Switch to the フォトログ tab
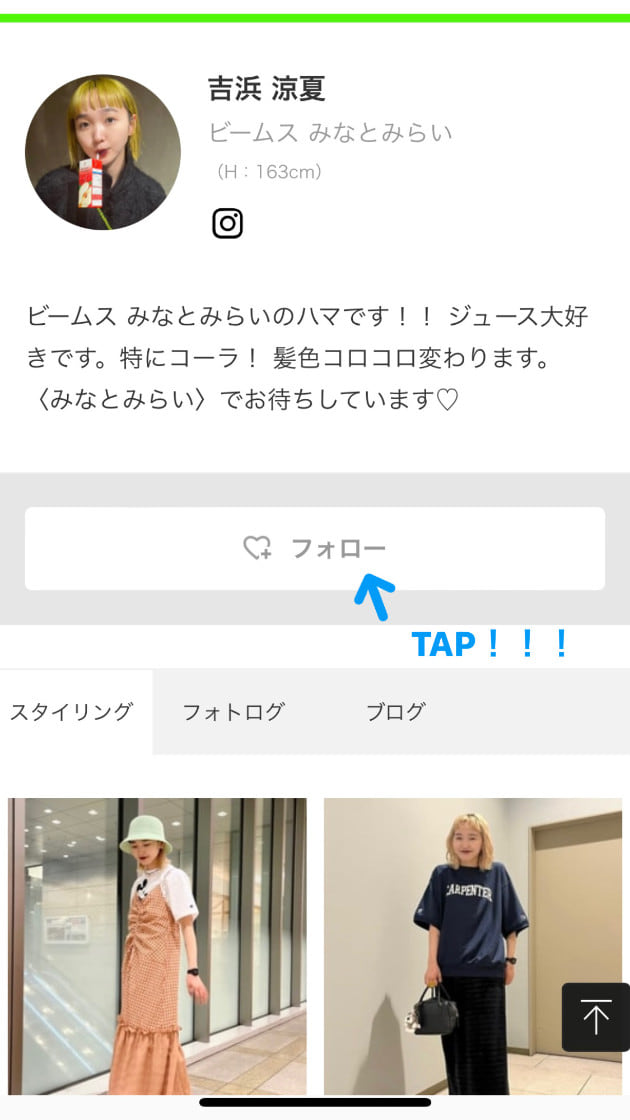 (x=233, y=712)
